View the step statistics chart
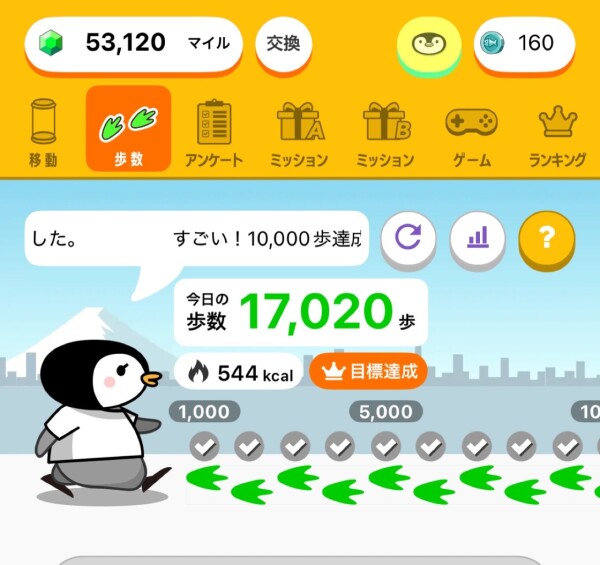This screenshot has height=565, width=600. (477, 238)
